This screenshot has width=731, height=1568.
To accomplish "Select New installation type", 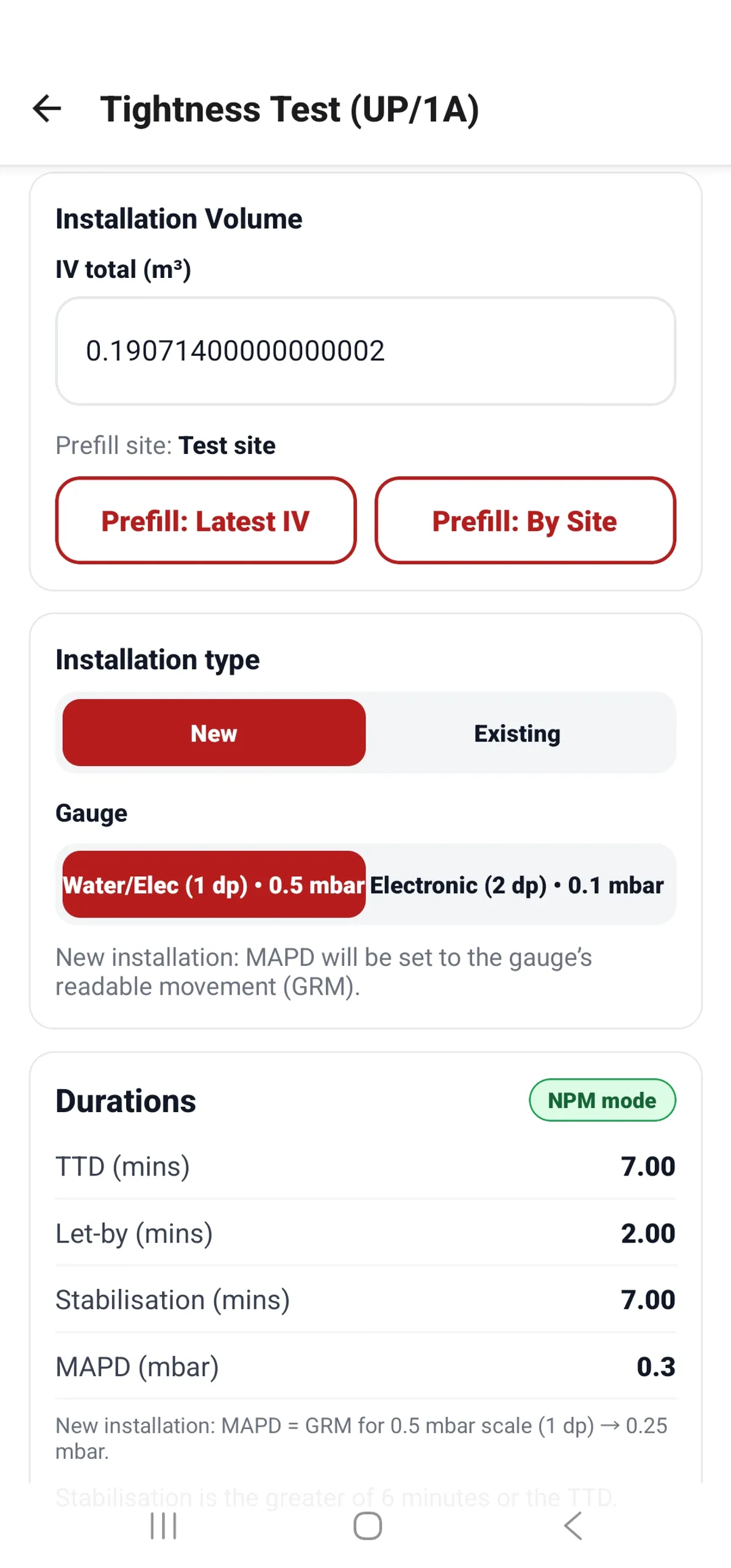I will [214, 733].
